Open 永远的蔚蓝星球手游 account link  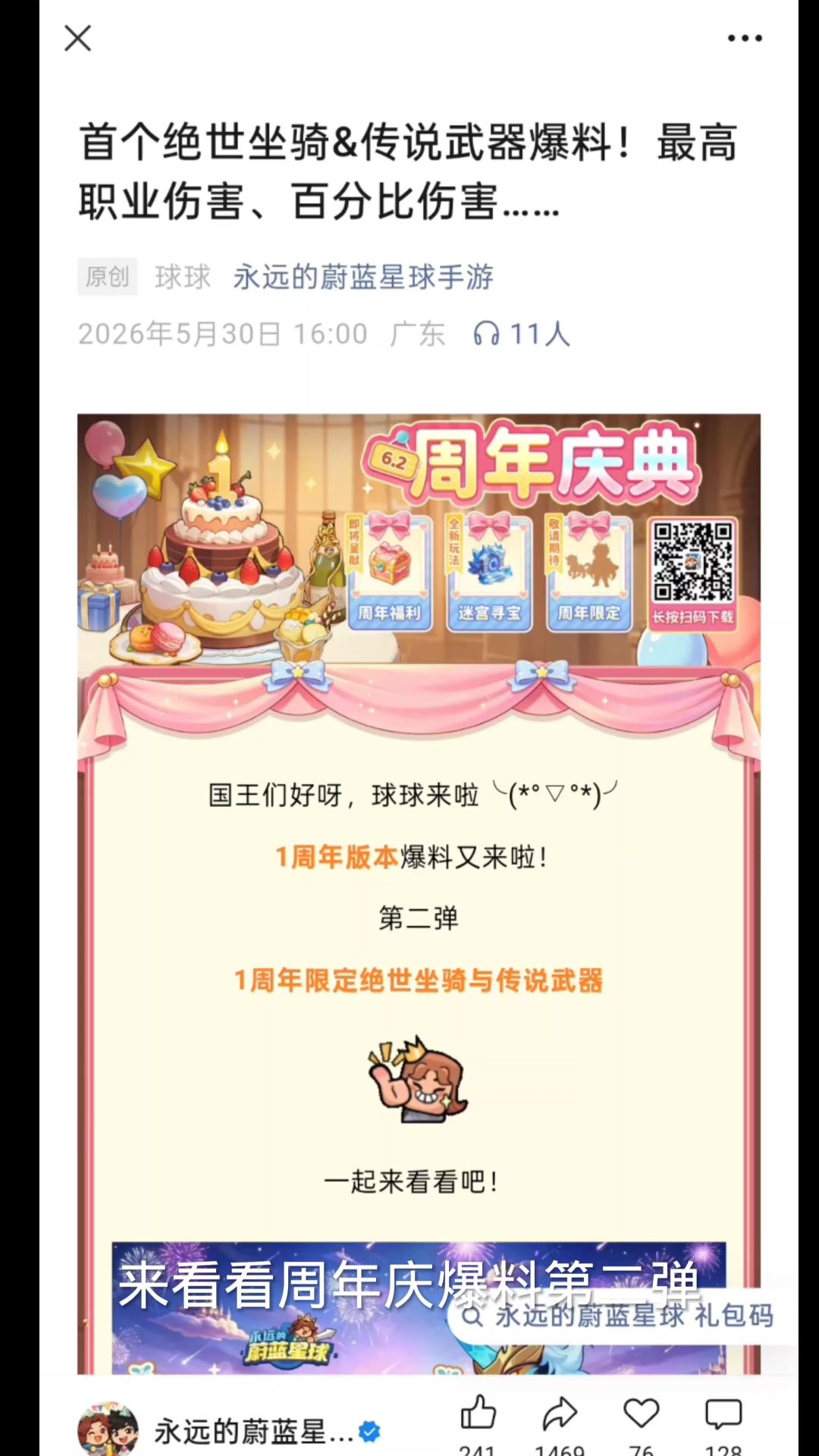(363, 278)
